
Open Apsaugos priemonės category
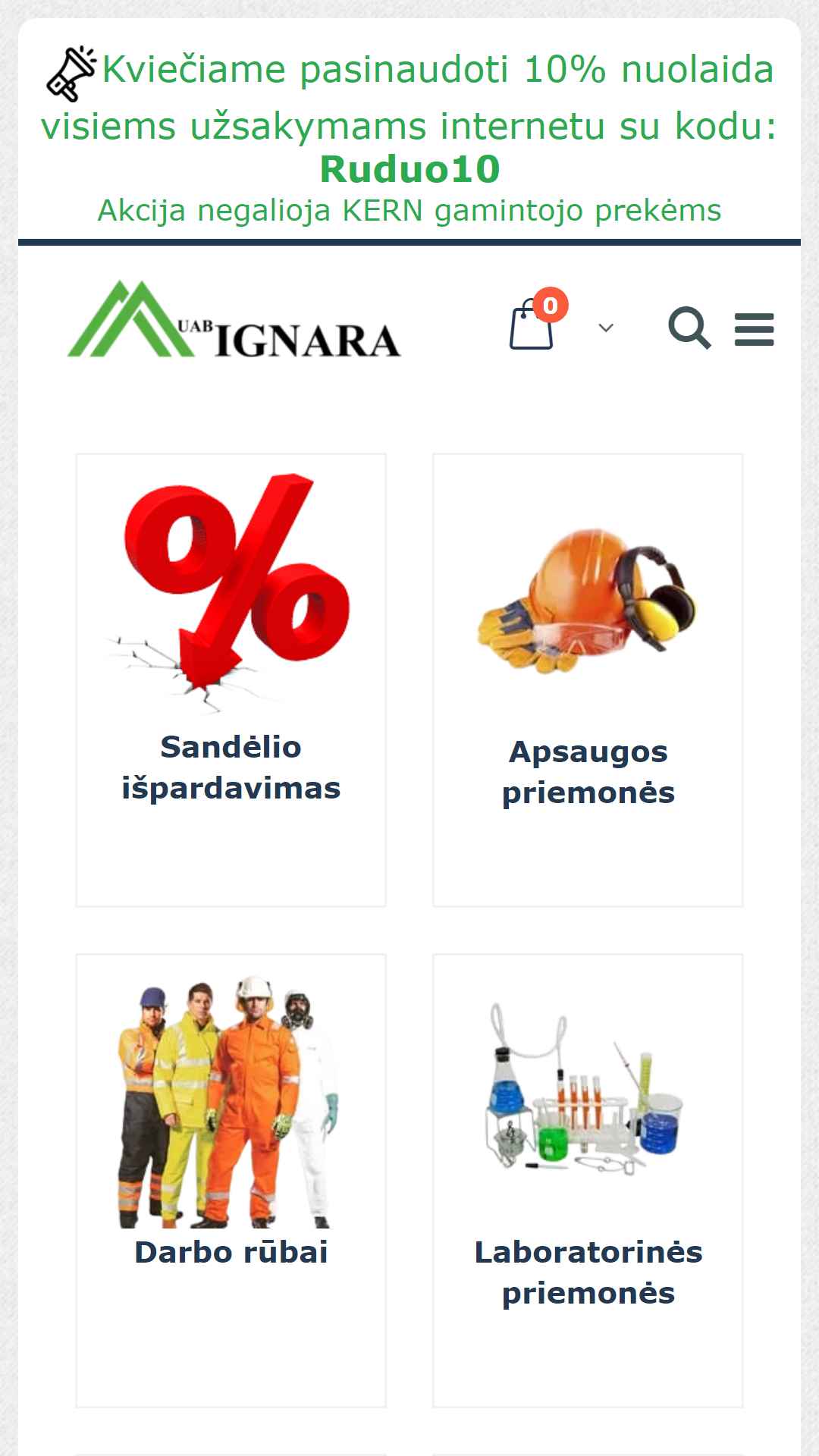pyautogui.click(x=588, y=680)
